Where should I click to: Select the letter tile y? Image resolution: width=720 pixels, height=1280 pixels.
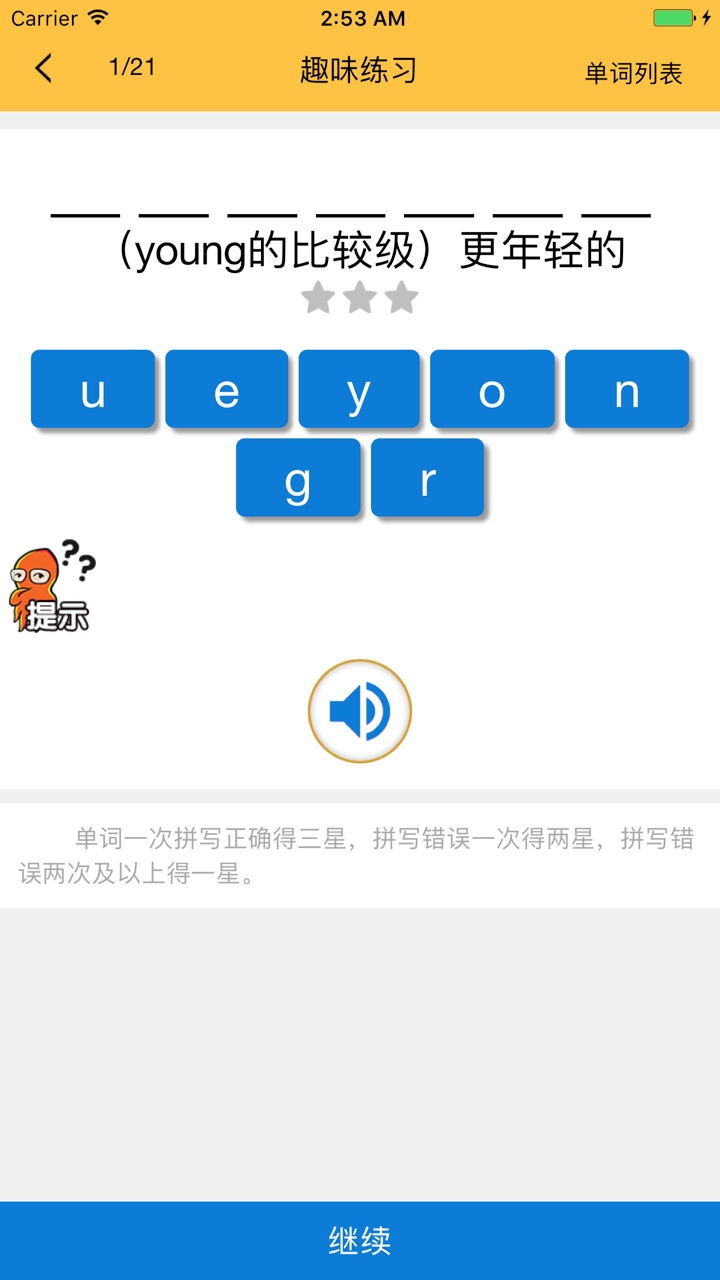[x=359, y=390]
